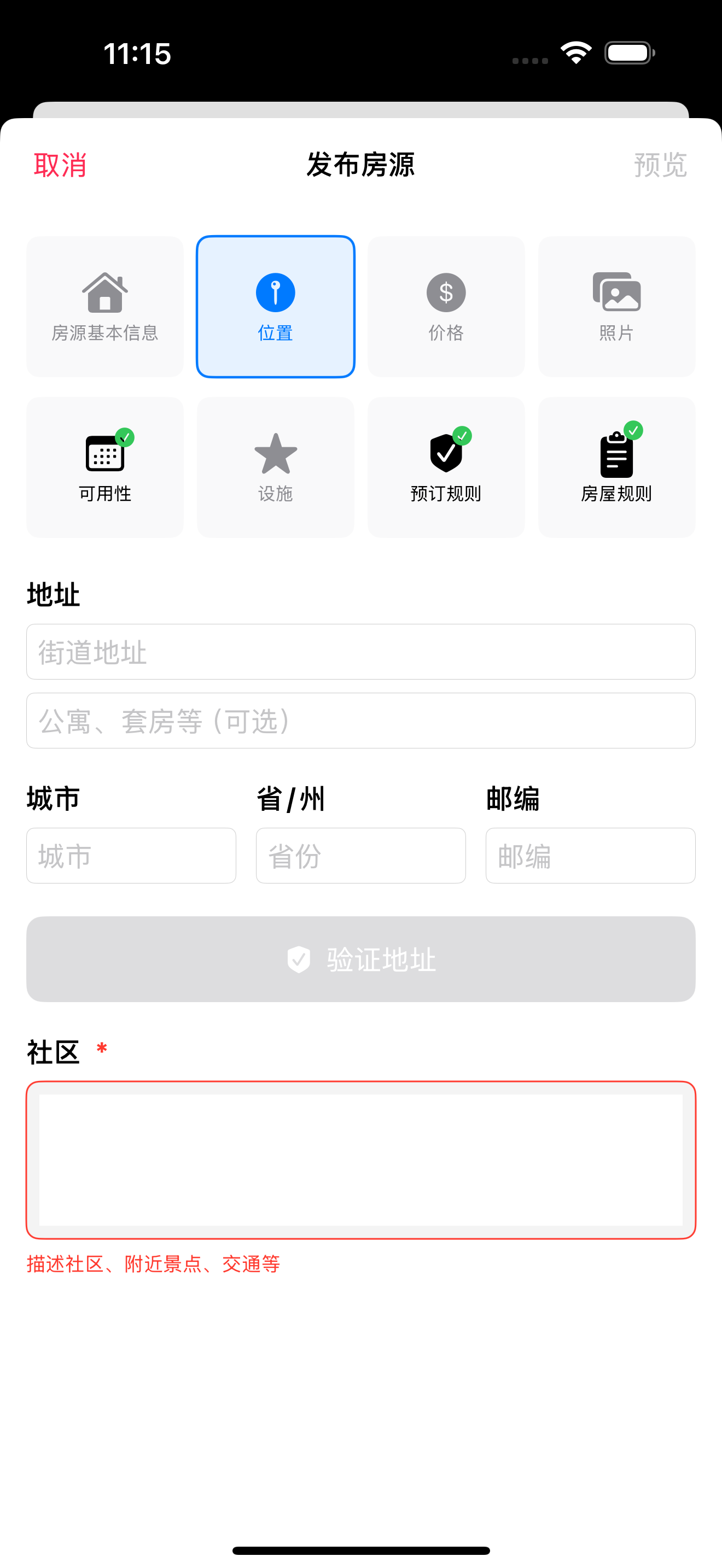Viewport: 722px width, 1568px height.
Task: Open the 照片 section
Action: pyautogui.click(x=616, y=307)
